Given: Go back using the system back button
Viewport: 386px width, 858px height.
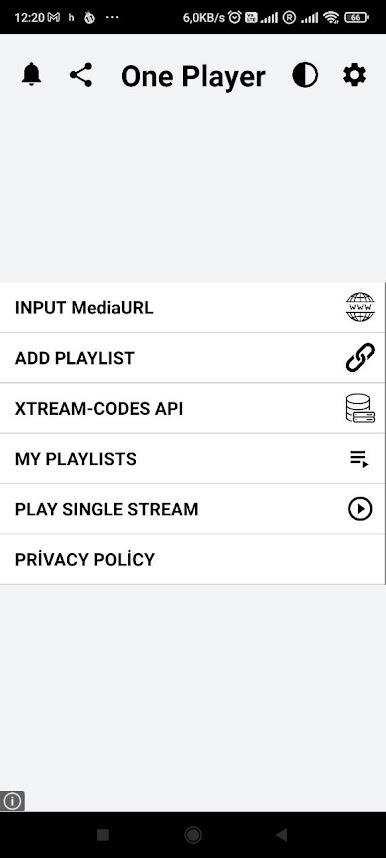Looking at the screenshot, I should pos(281,834).
